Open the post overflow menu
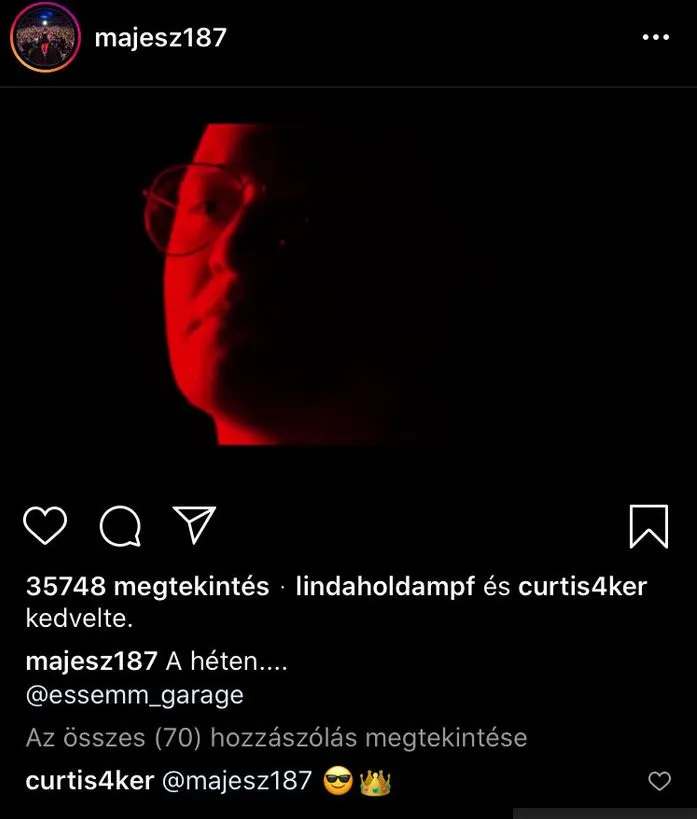 [x=655, y=38]
